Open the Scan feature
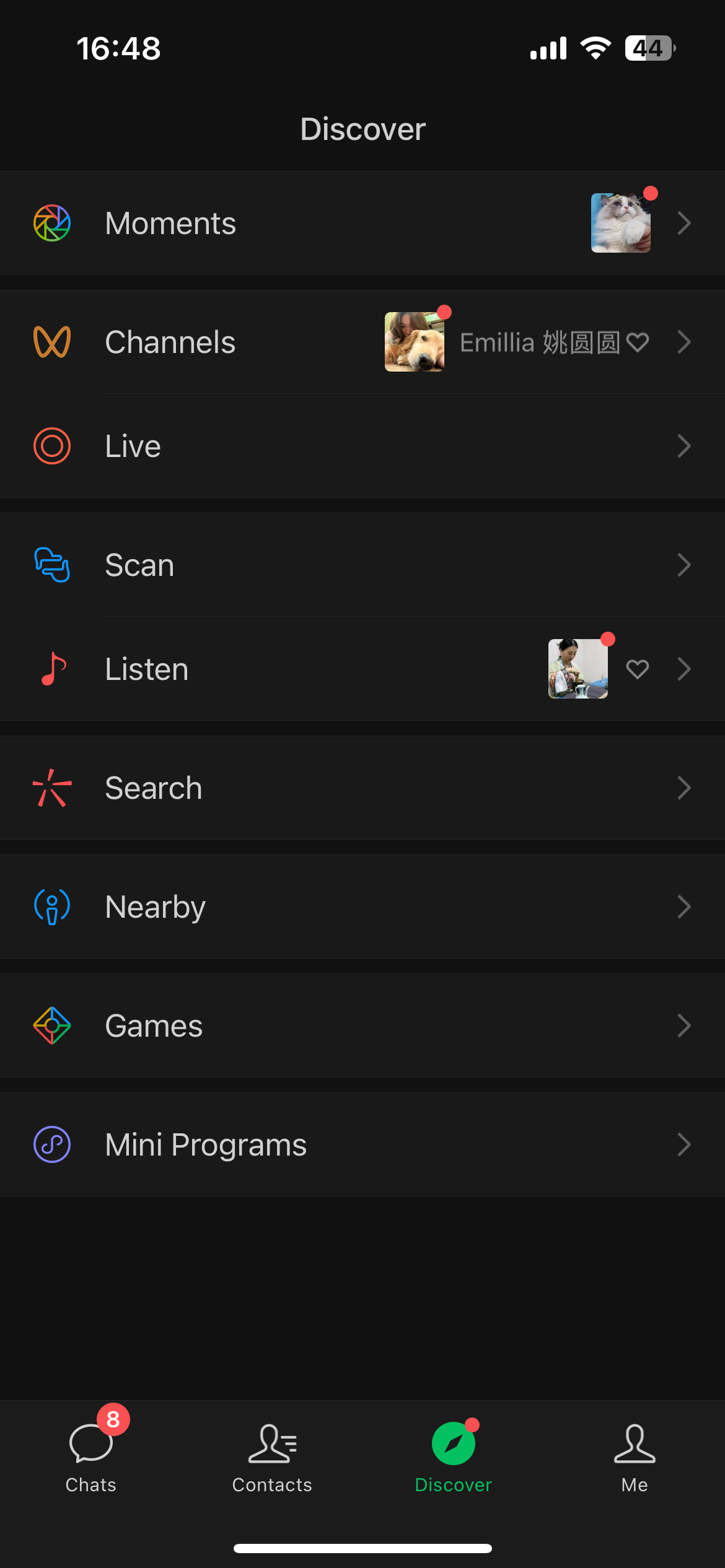The height and width of the screenshot is (1568, 725). (x=362, y=565)
